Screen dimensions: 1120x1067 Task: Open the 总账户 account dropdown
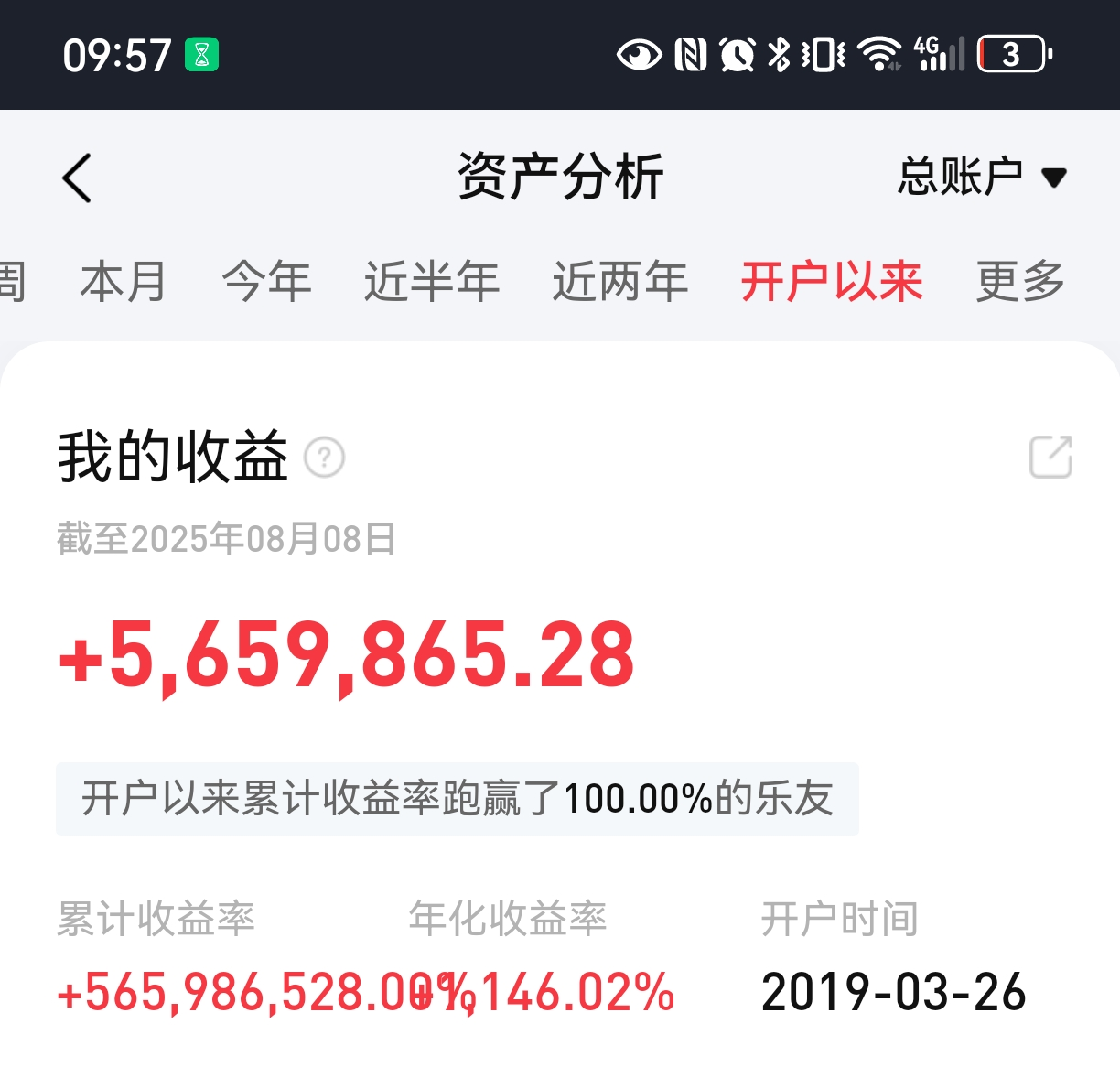[981, 177]
